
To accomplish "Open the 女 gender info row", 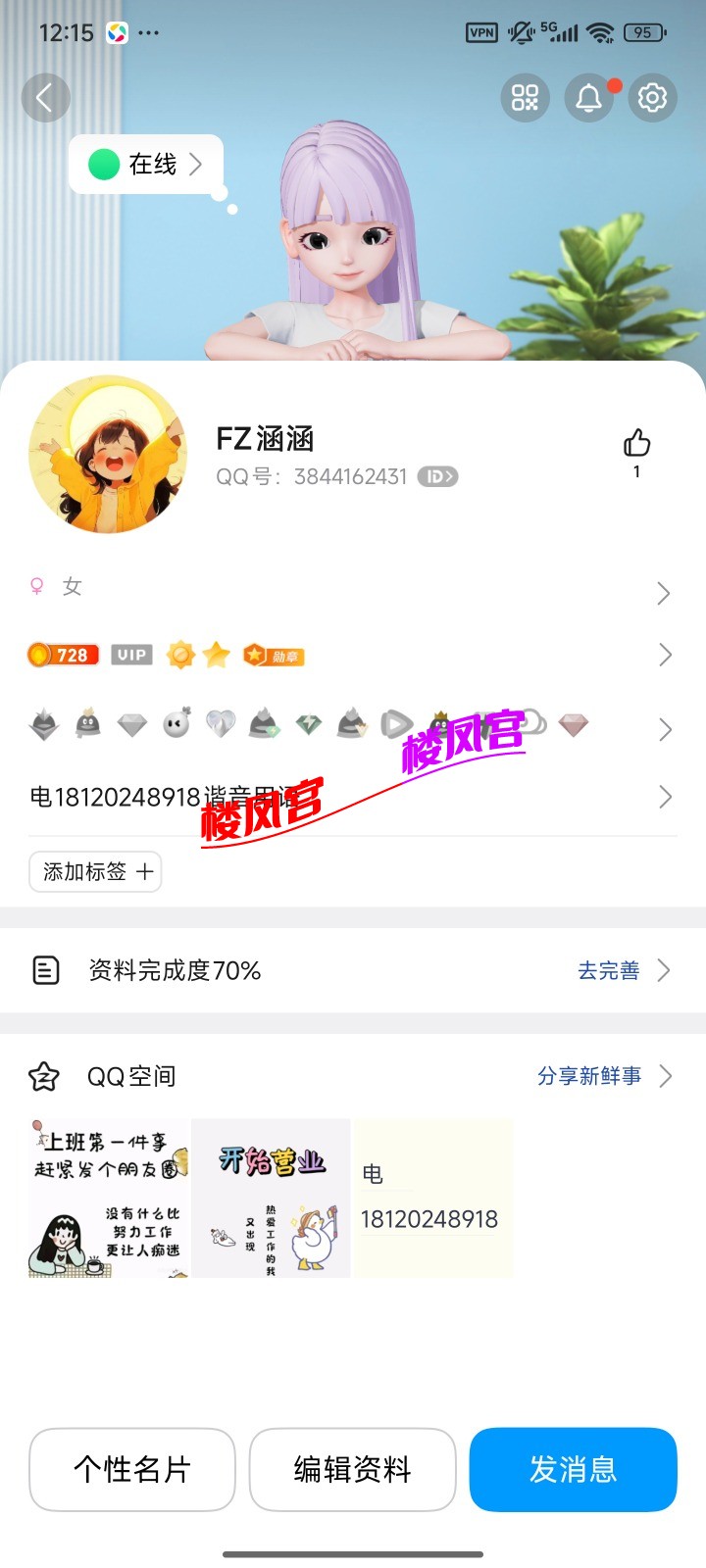I will pos(353,588).
